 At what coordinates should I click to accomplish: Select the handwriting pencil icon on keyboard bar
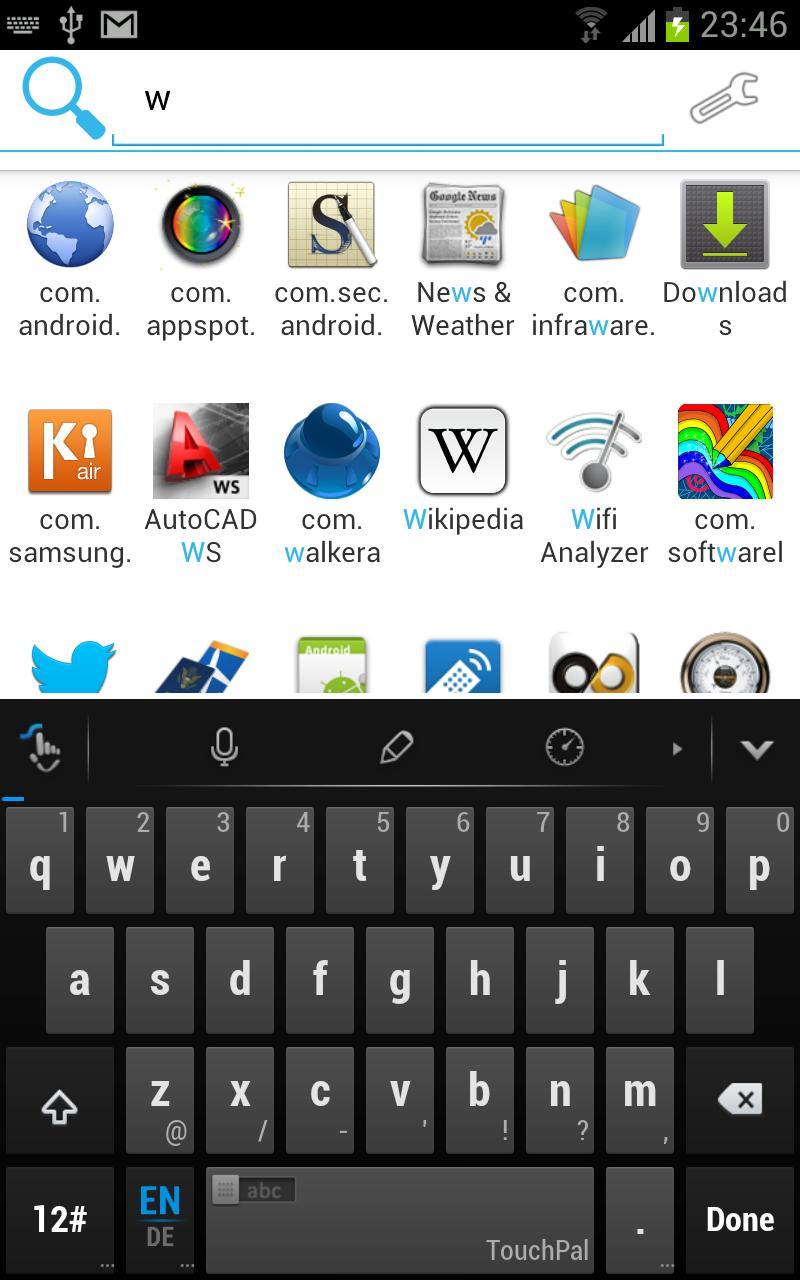tap(396, 745)
